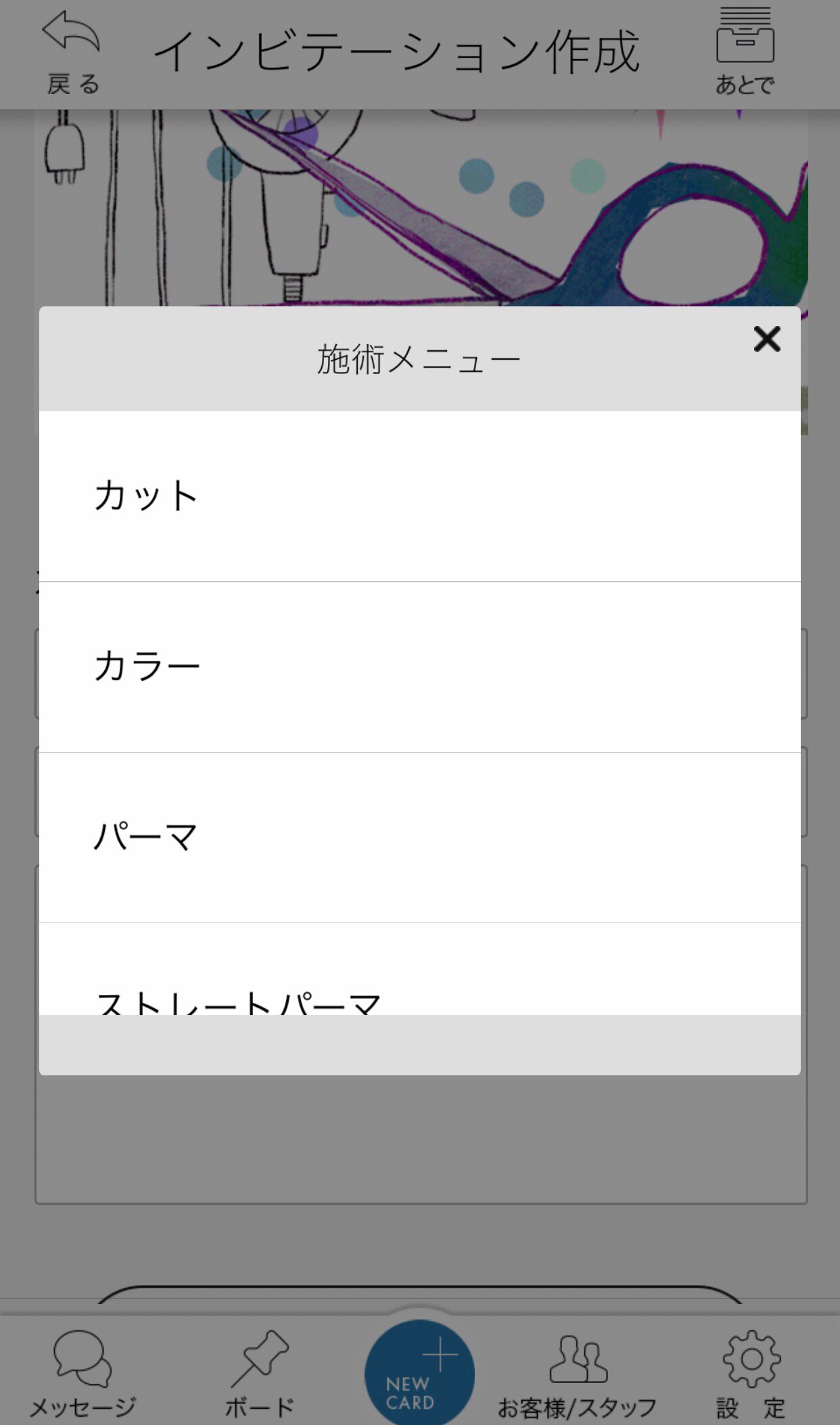Choose カラー treatment option

click(x=420, y=667)
